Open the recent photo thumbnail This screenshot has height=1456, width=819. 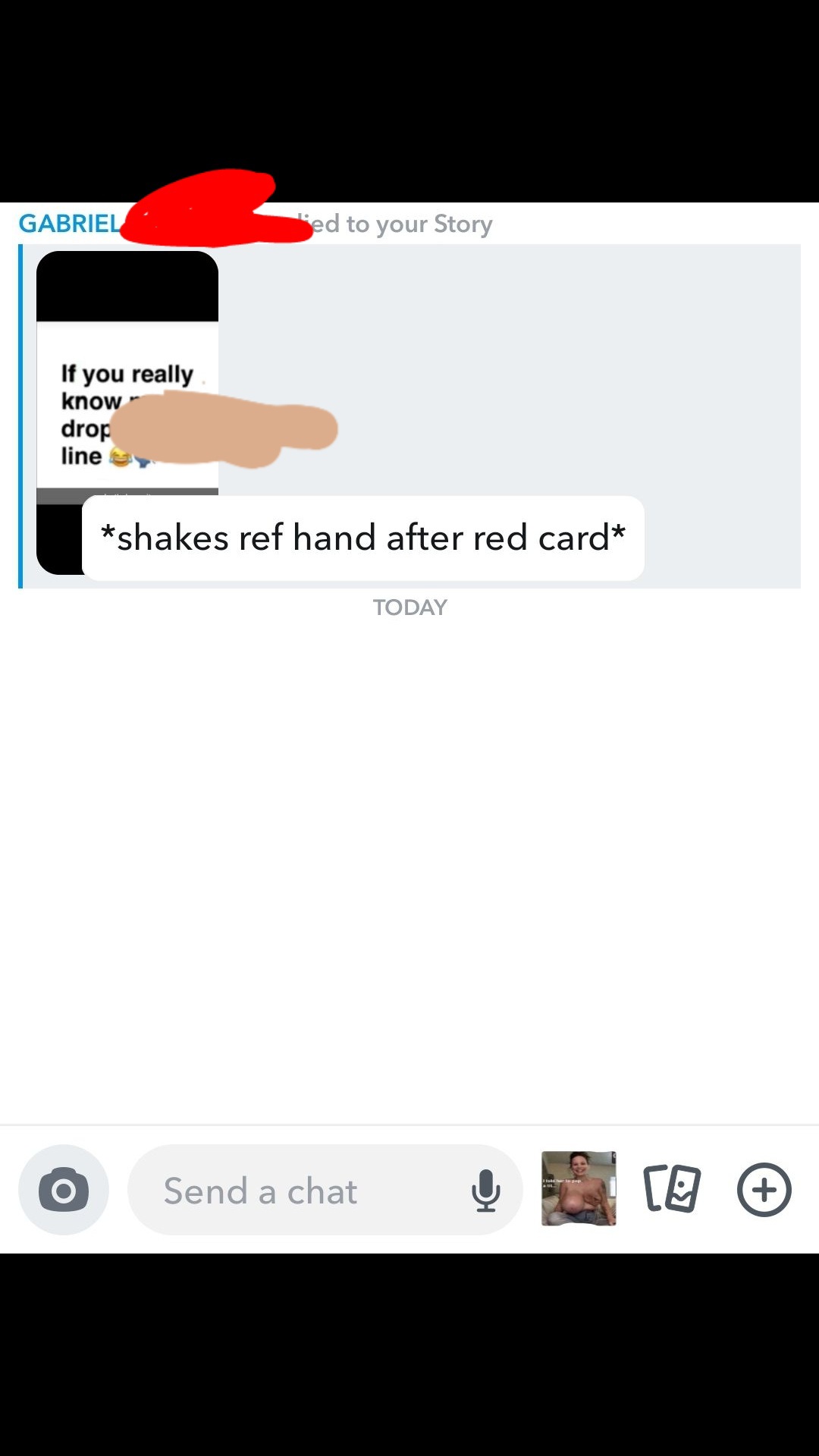[579, 1188]
